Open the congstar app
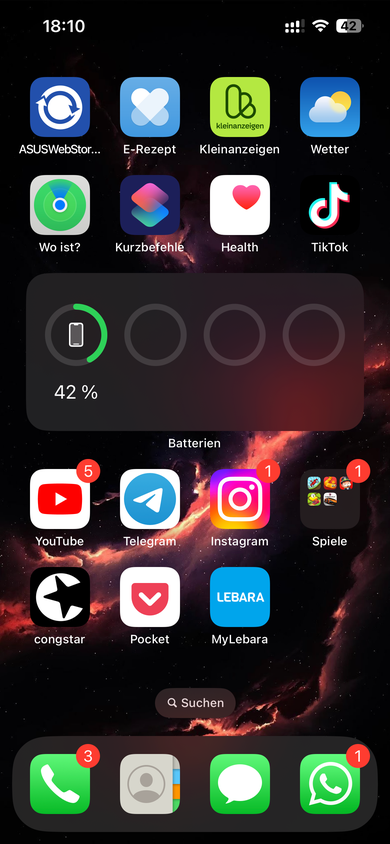The height and width of the screenshot is (844, 390). [x=60, y=597]
